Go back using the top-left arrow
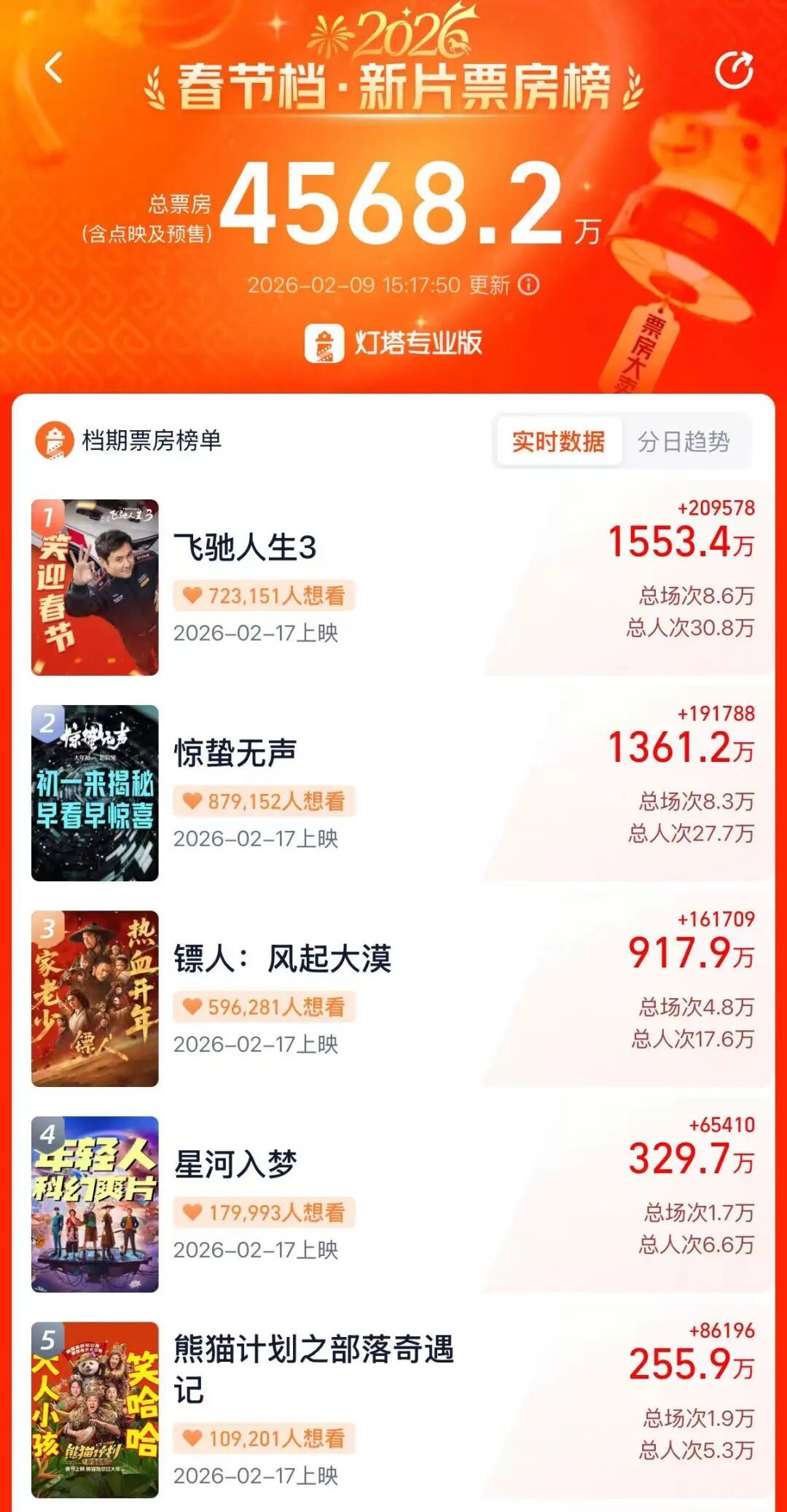The width and height of the screenshot is (787, 1512). (x=53, y=68)
